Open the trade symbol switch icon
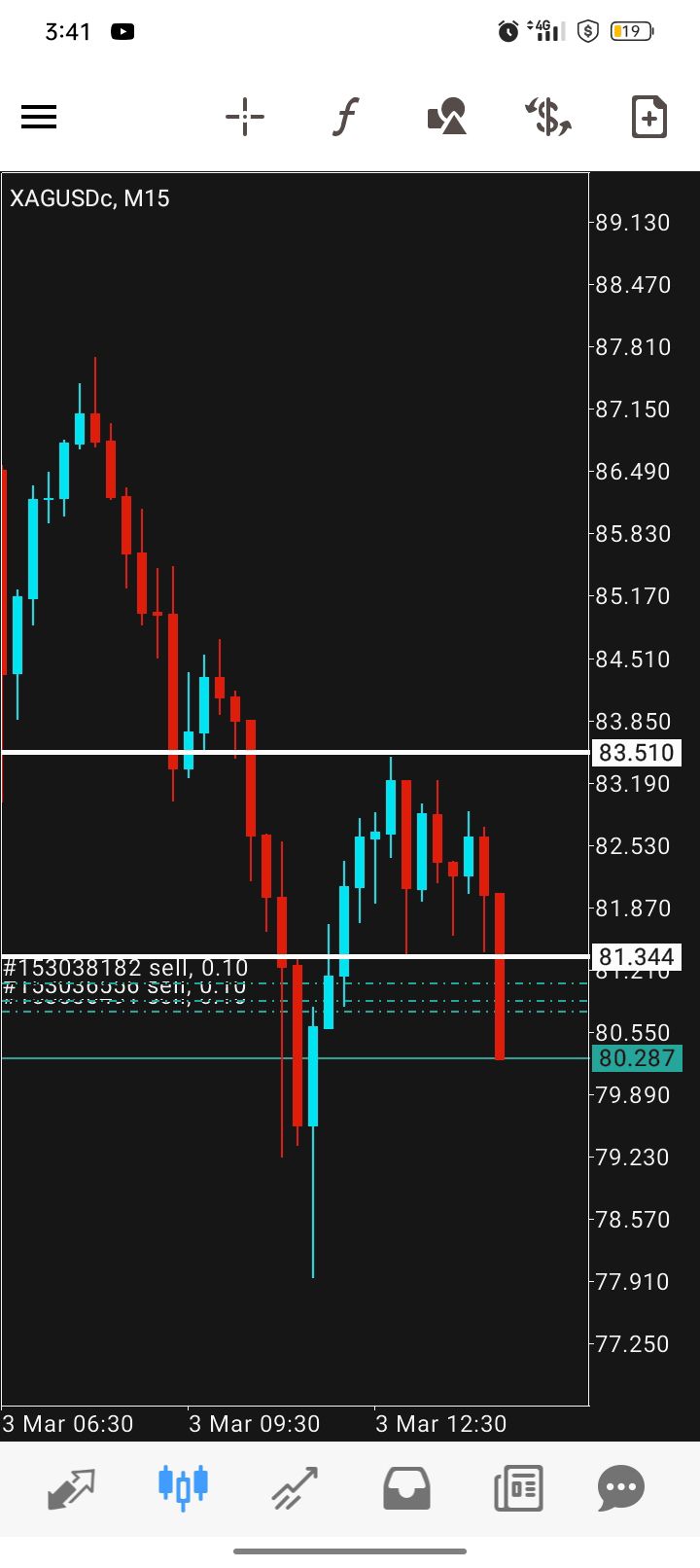This screenshot has height=1568, width=700. 548,118
